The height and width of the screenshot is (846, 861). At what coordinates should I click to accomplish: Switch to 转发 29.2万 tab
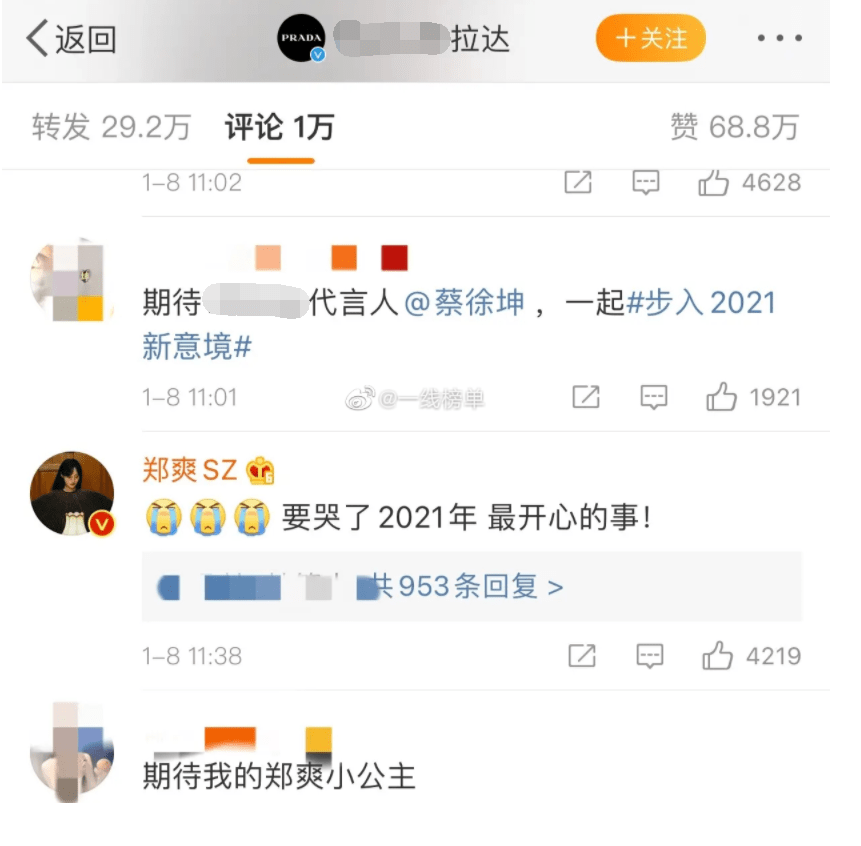coord(111,127)
